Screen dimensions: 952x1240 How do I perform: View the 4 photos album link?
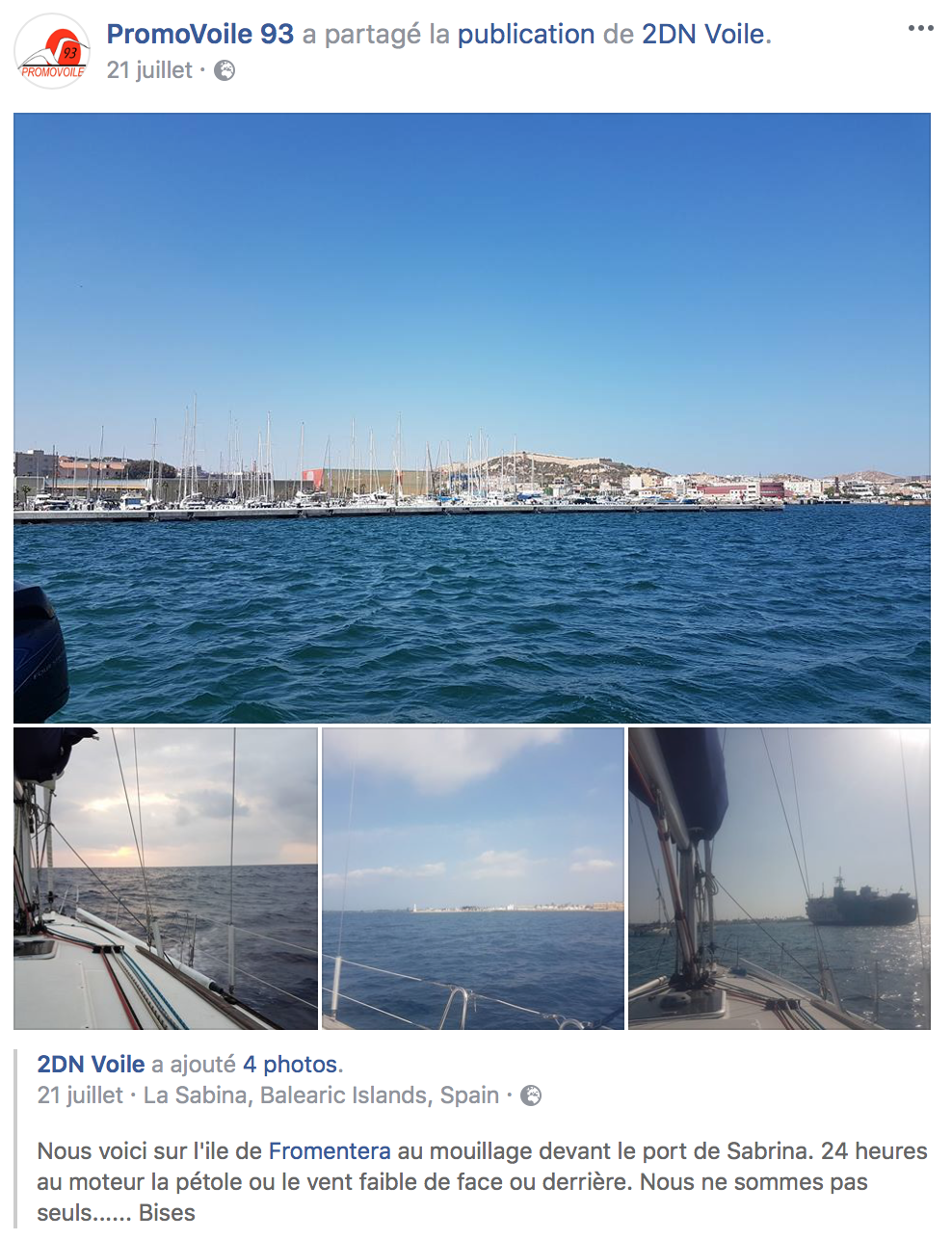tap(290, 1065)
